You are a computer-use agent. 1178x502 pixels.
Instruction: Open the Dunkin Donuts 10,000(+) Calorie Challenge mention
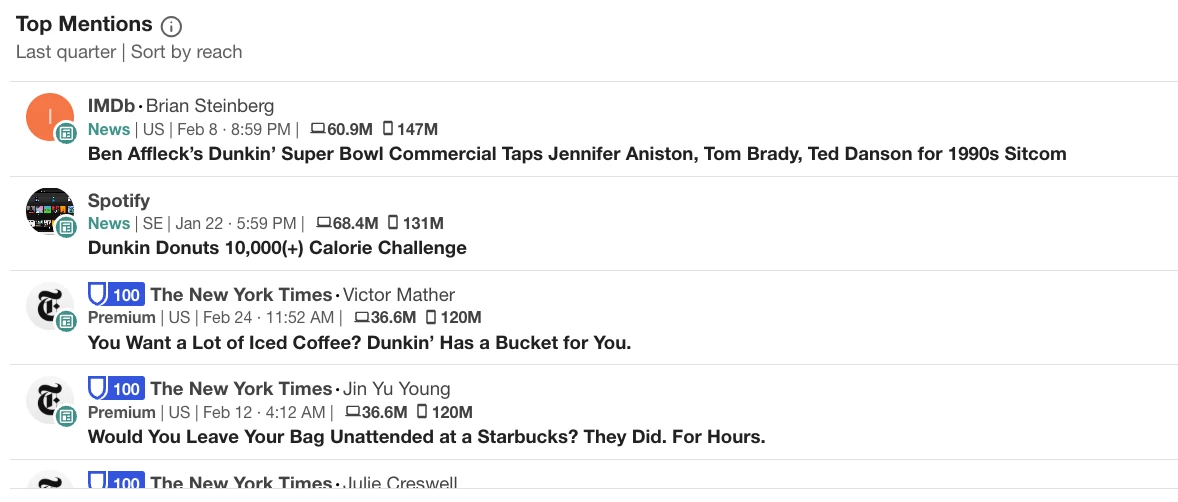coord(277,248)
